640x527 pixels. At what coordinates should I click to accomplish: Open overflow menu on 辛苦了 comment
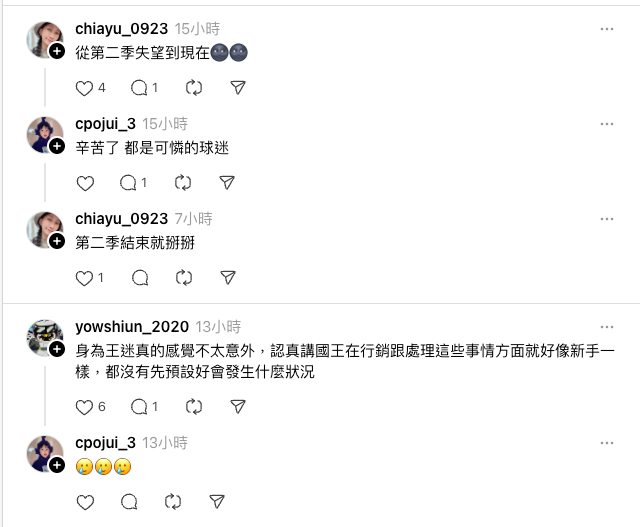[x=606, y=125]
